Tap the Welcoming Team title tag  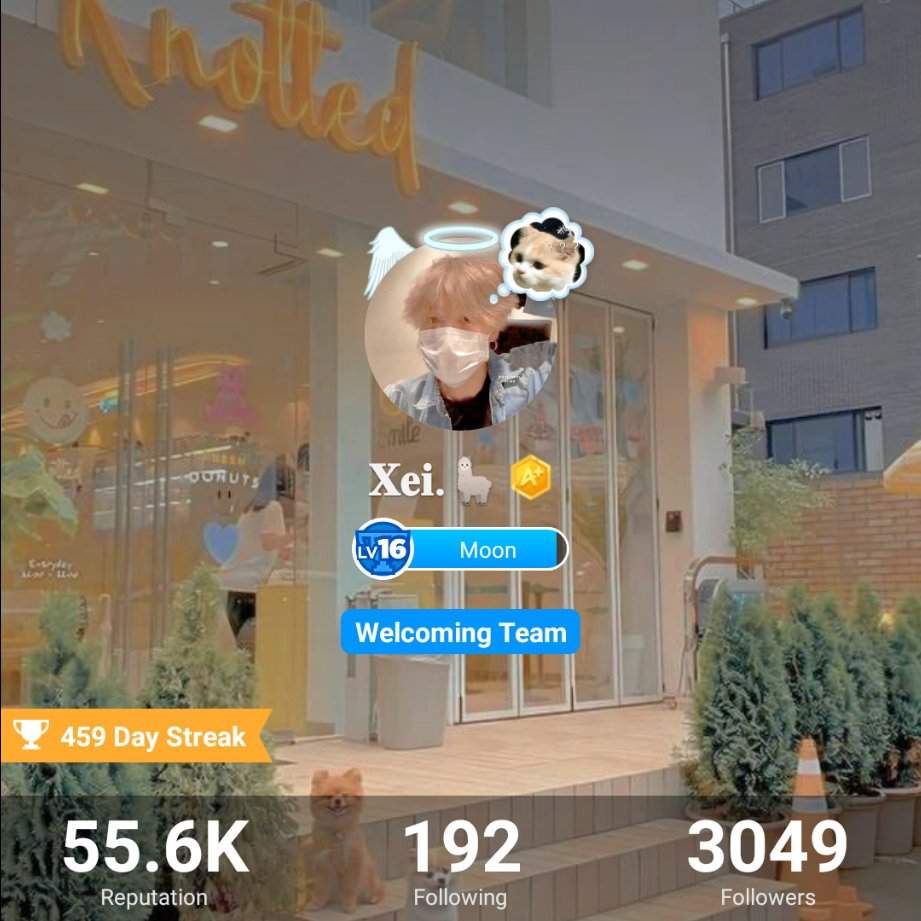(460, 632)
